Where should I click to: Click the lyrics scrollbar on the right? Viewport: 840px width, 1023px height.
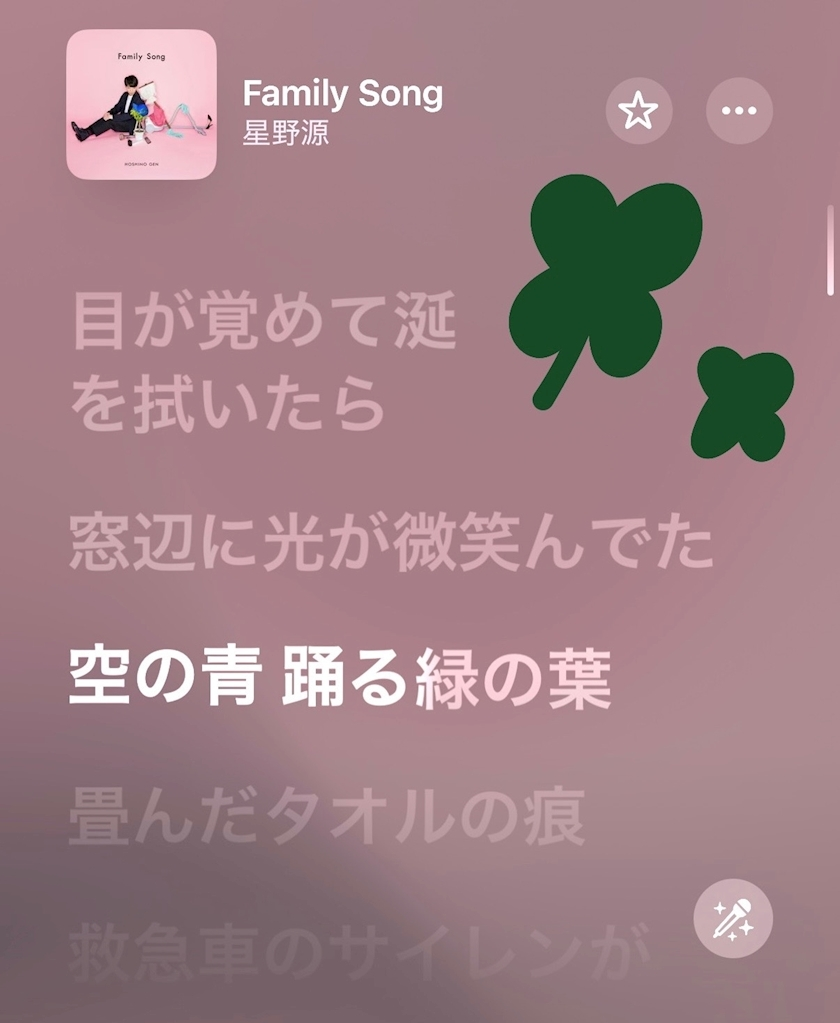(x=828, y=250)
